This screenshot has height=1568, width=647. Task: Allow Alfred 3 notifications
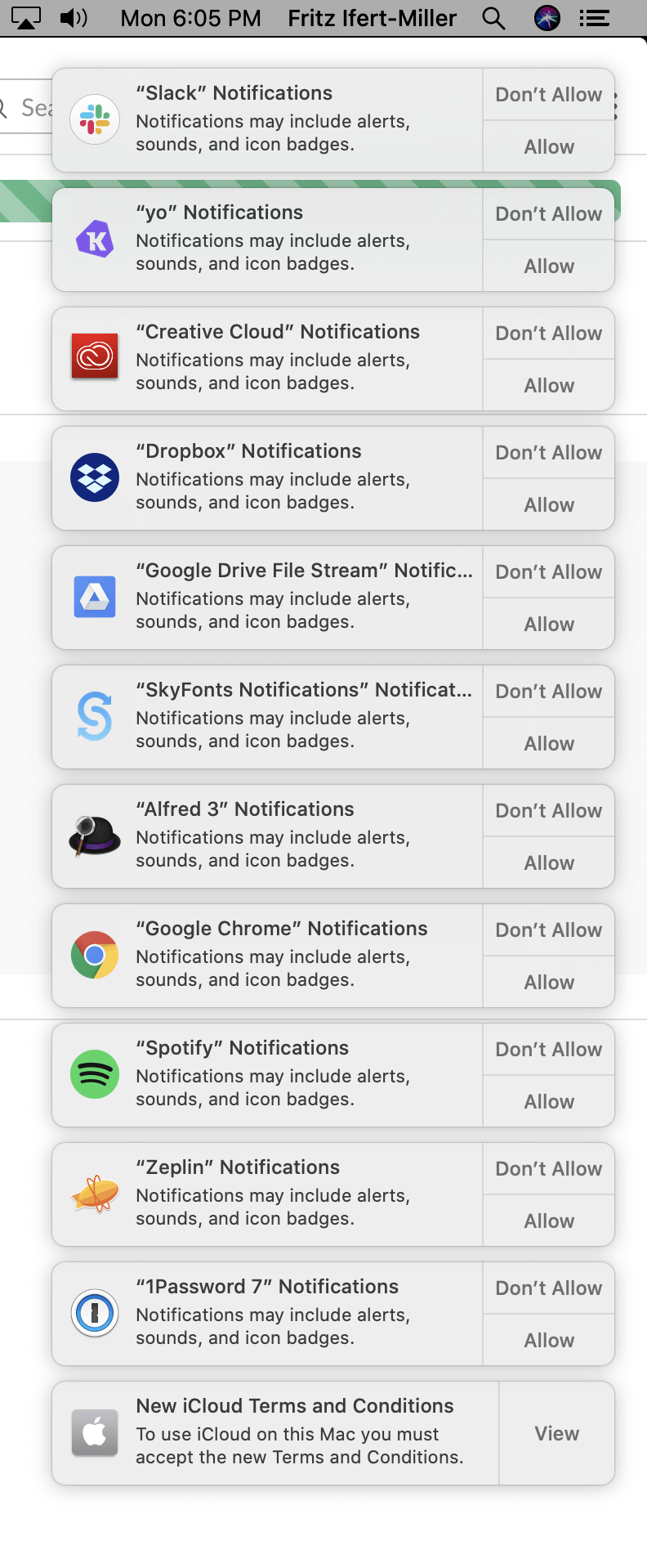click(x=549, y=863)
